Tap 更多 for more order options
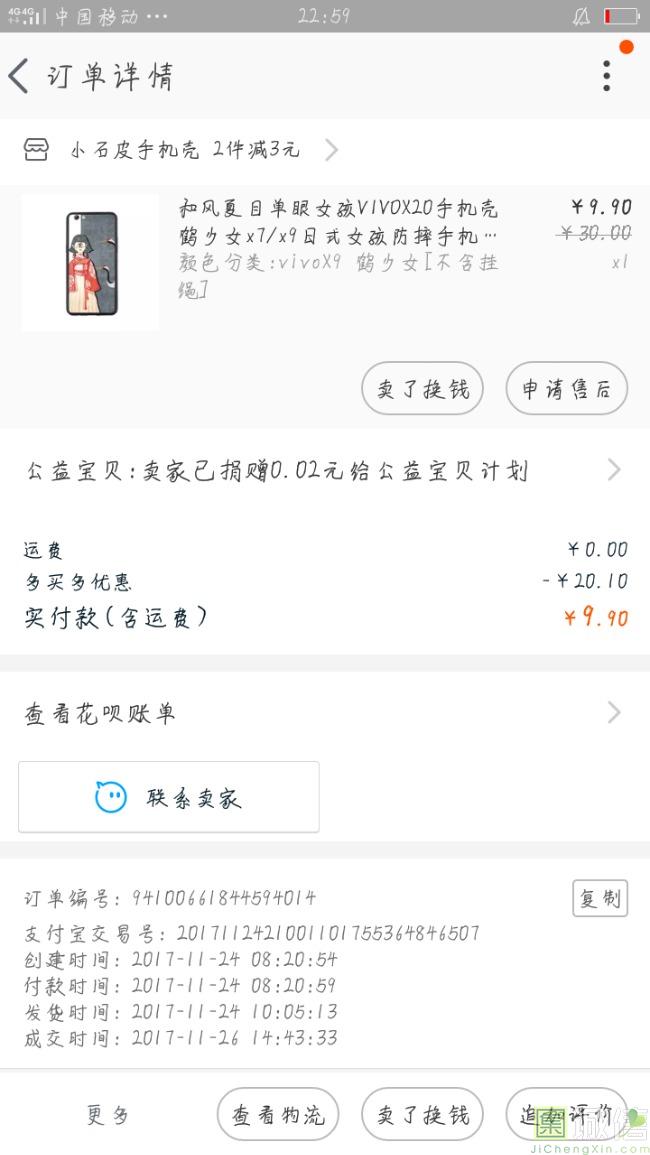Image resolution: width=650 pixels, height=1155 pixels. pos(108,1114)
